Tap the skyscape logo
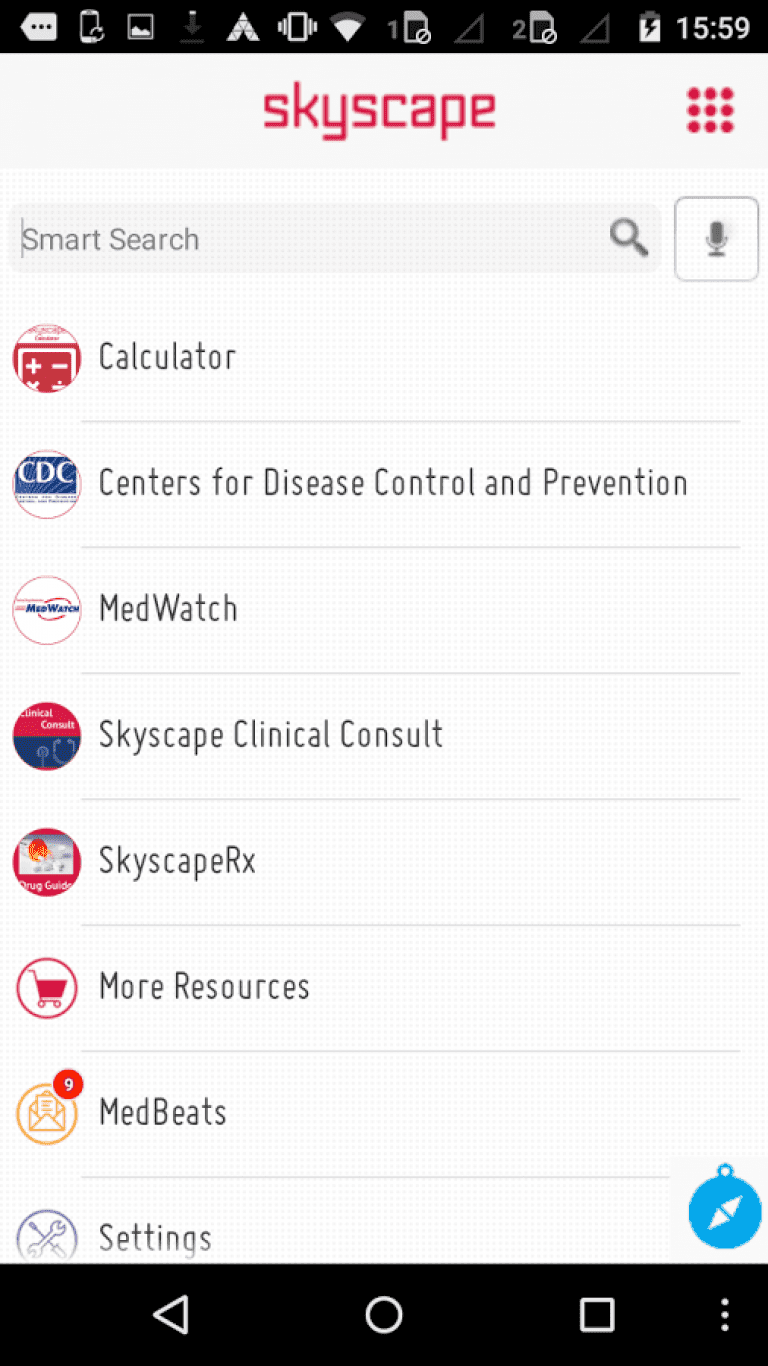This screenshot has width=768, height=1366. [380, 110]
